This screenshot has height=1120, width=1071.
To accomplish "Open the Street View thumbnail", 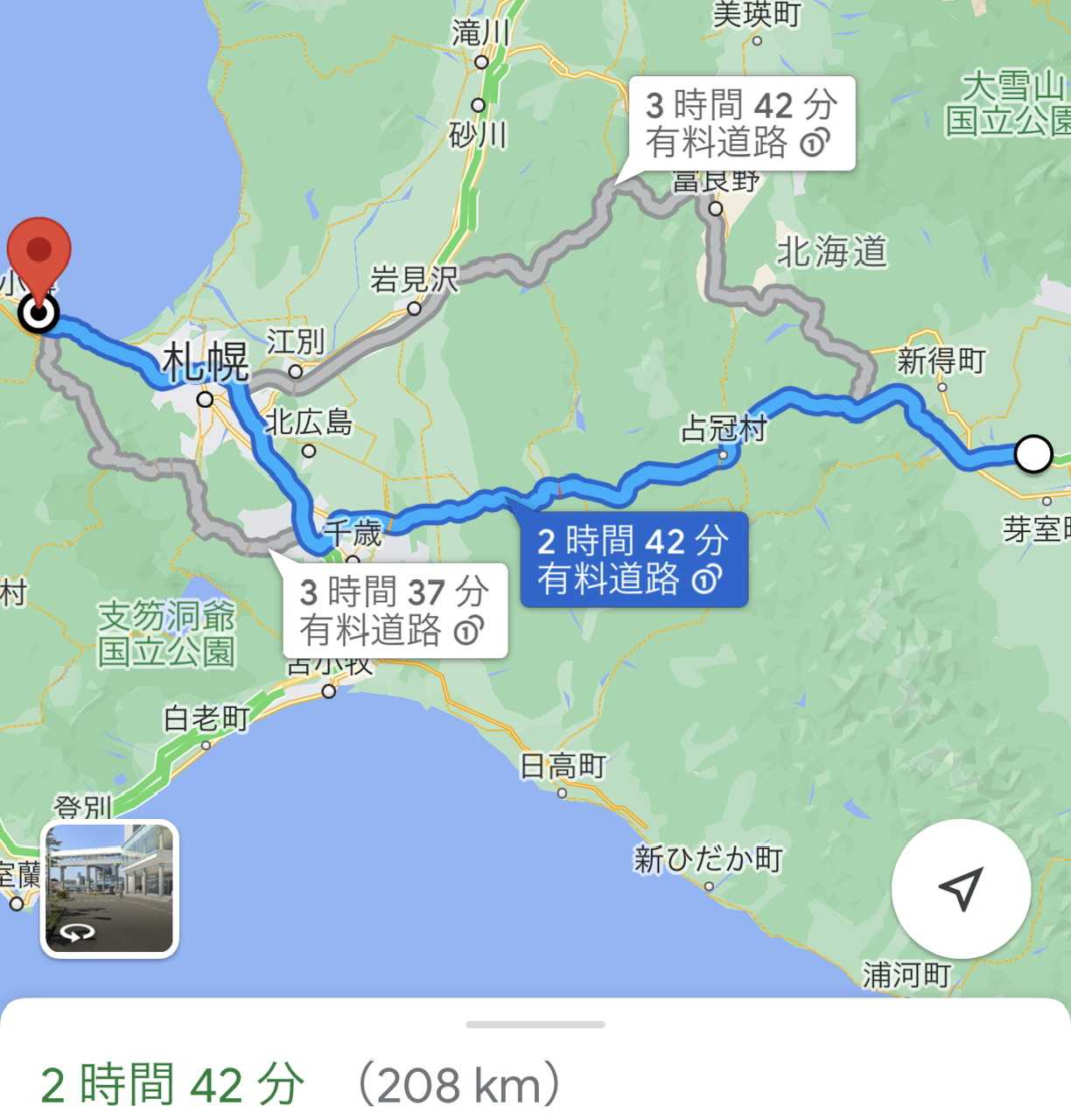I will pos(110,888).
